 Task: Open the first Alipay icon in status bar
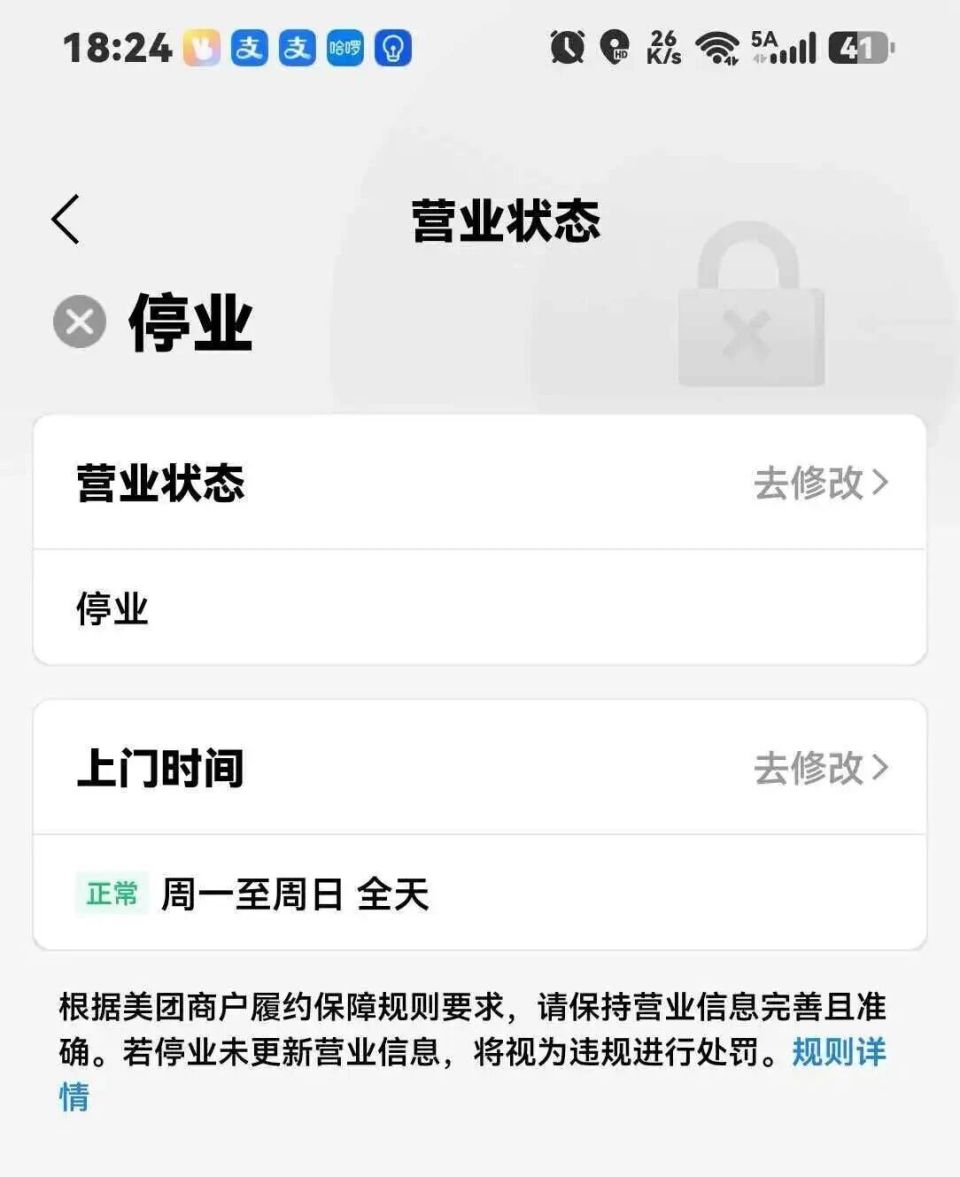pyautogui.click(x=248, y=48)
